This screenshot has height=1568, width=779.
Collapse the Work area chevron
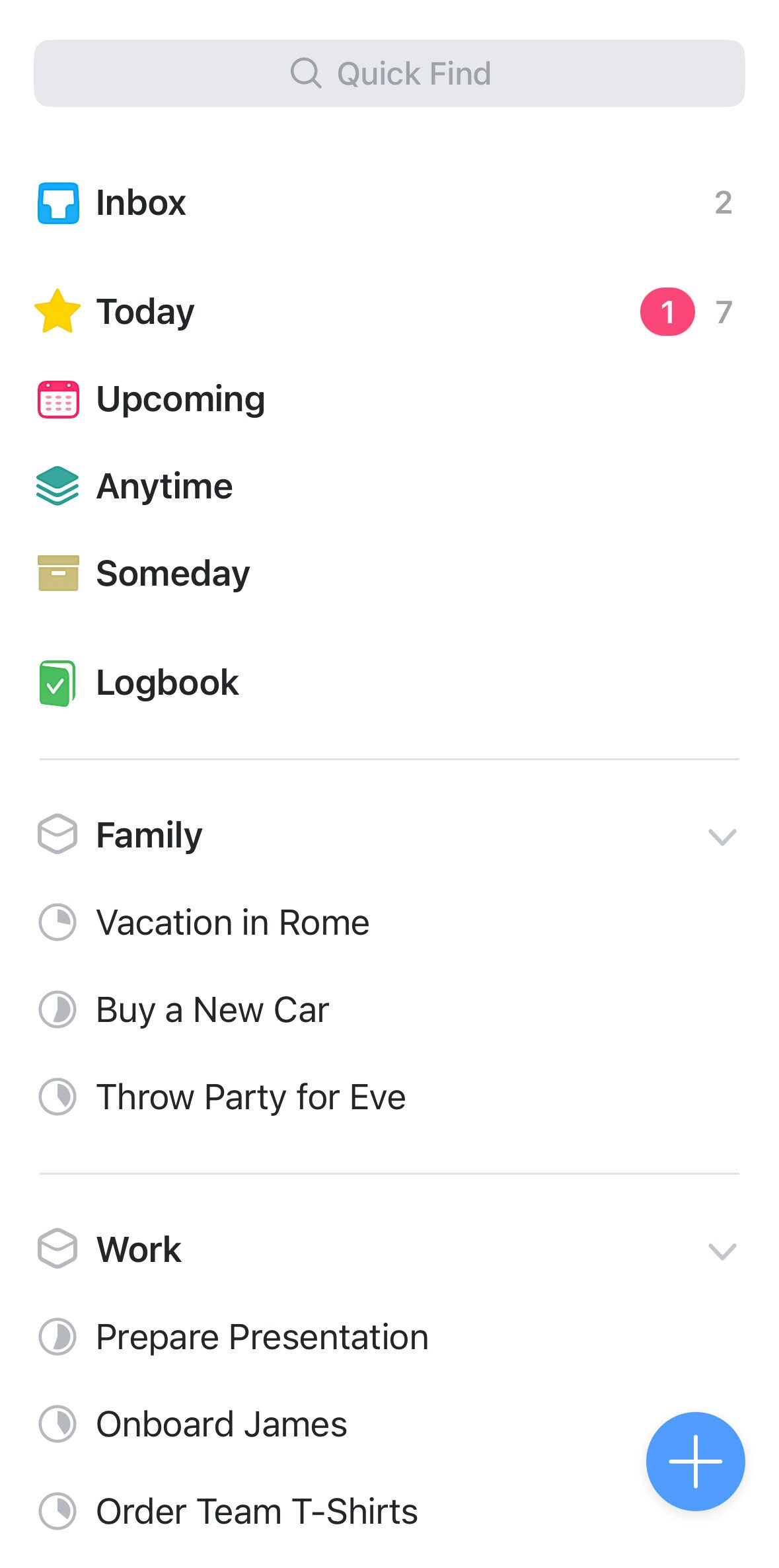(x=722, y=1251)
